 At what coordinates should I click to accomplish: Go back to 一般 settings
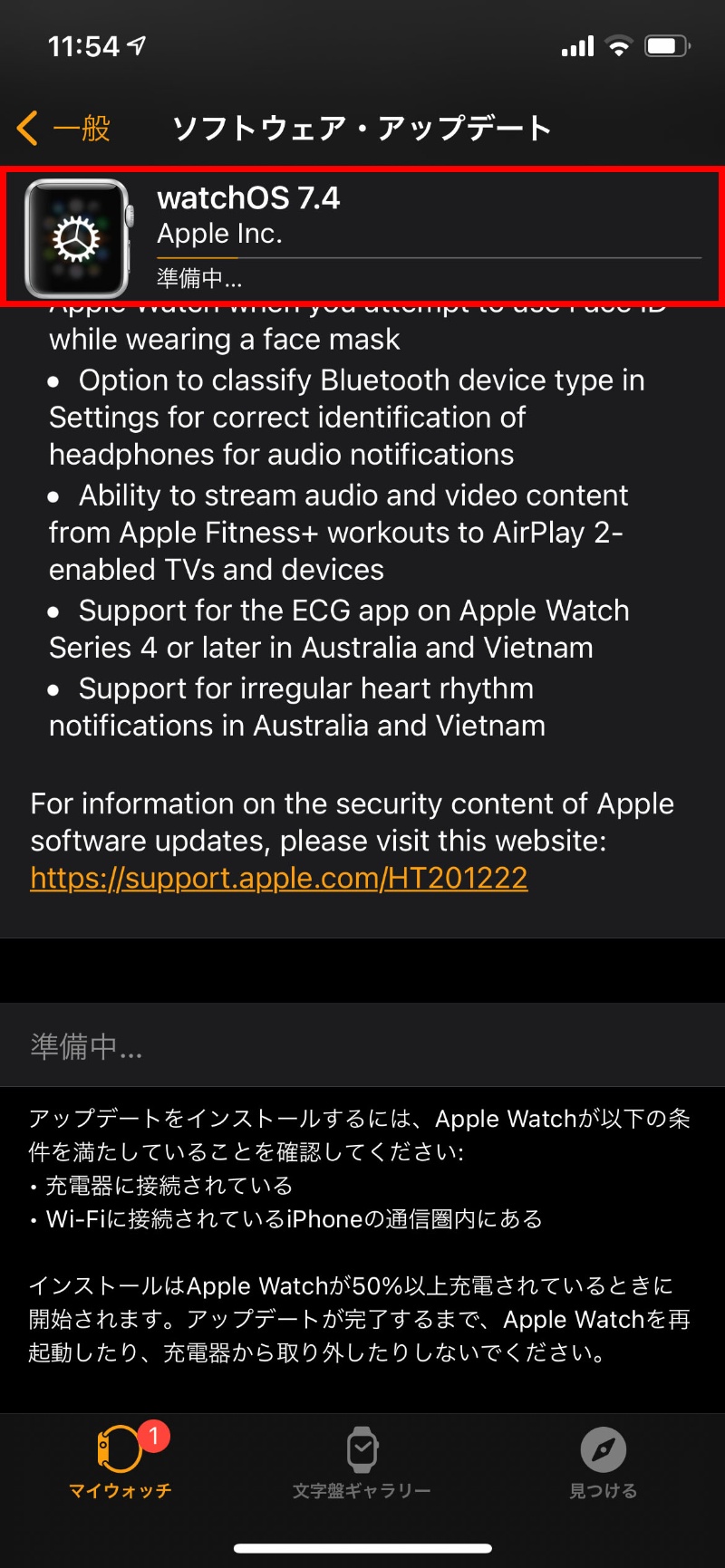pyautogui.click(x=63, y=128)
